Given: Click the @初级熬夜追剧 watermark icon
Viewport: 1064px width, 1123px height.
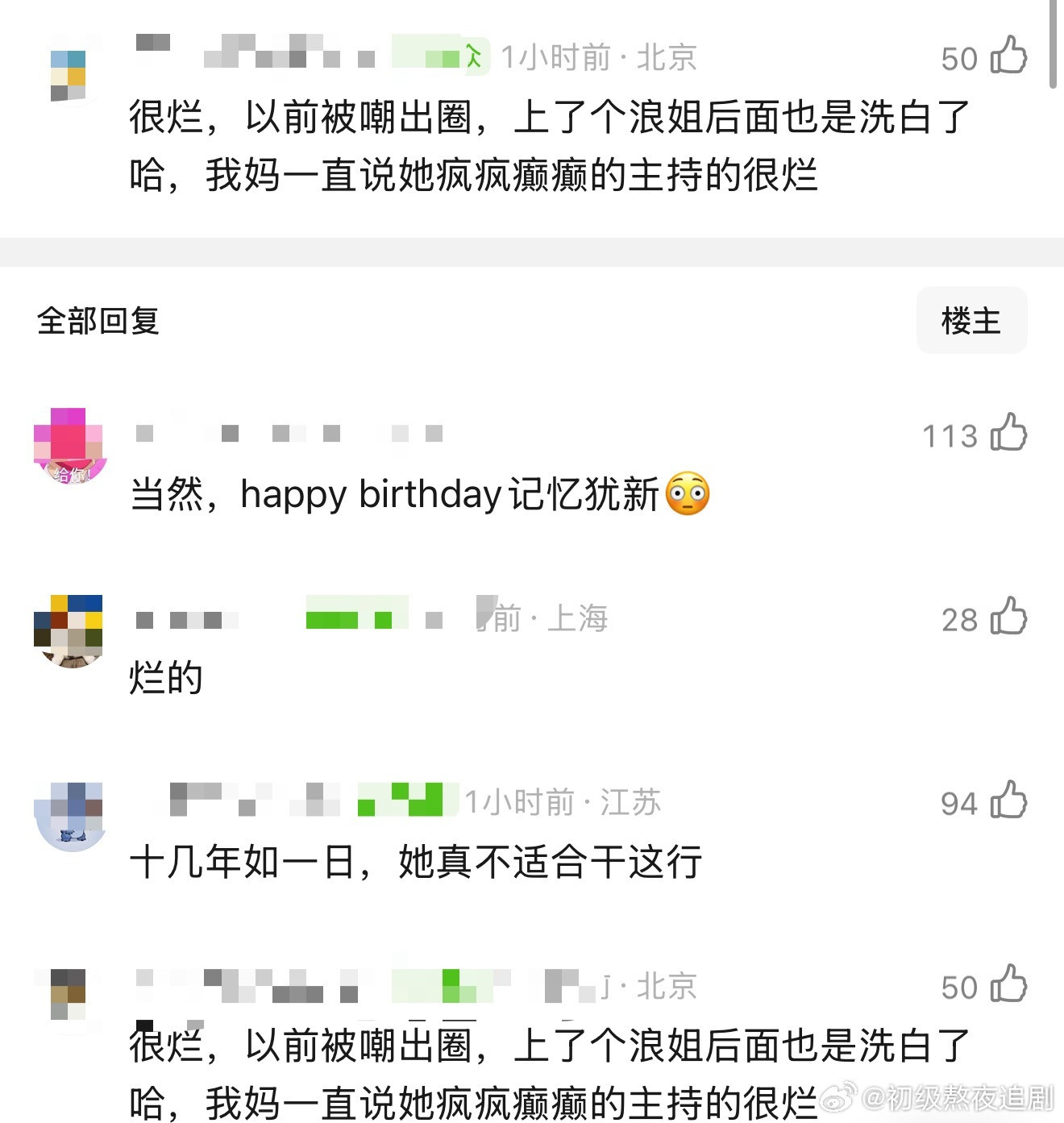Looking at the screenshot, I should pyautogui.click(x=838, y=1096).
